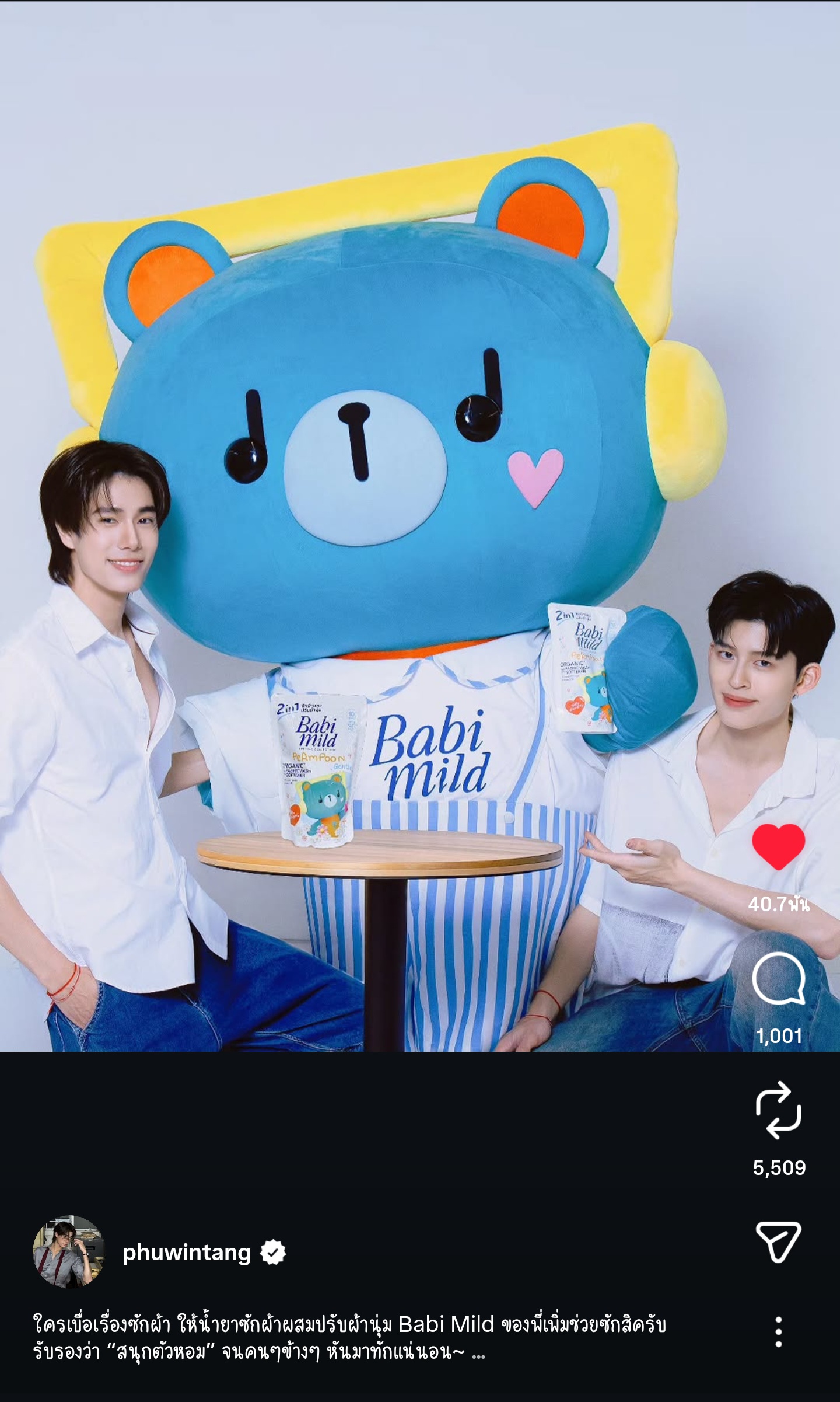Open phuwintang's profile picture
The image size is (840, 1402).
69,1252
